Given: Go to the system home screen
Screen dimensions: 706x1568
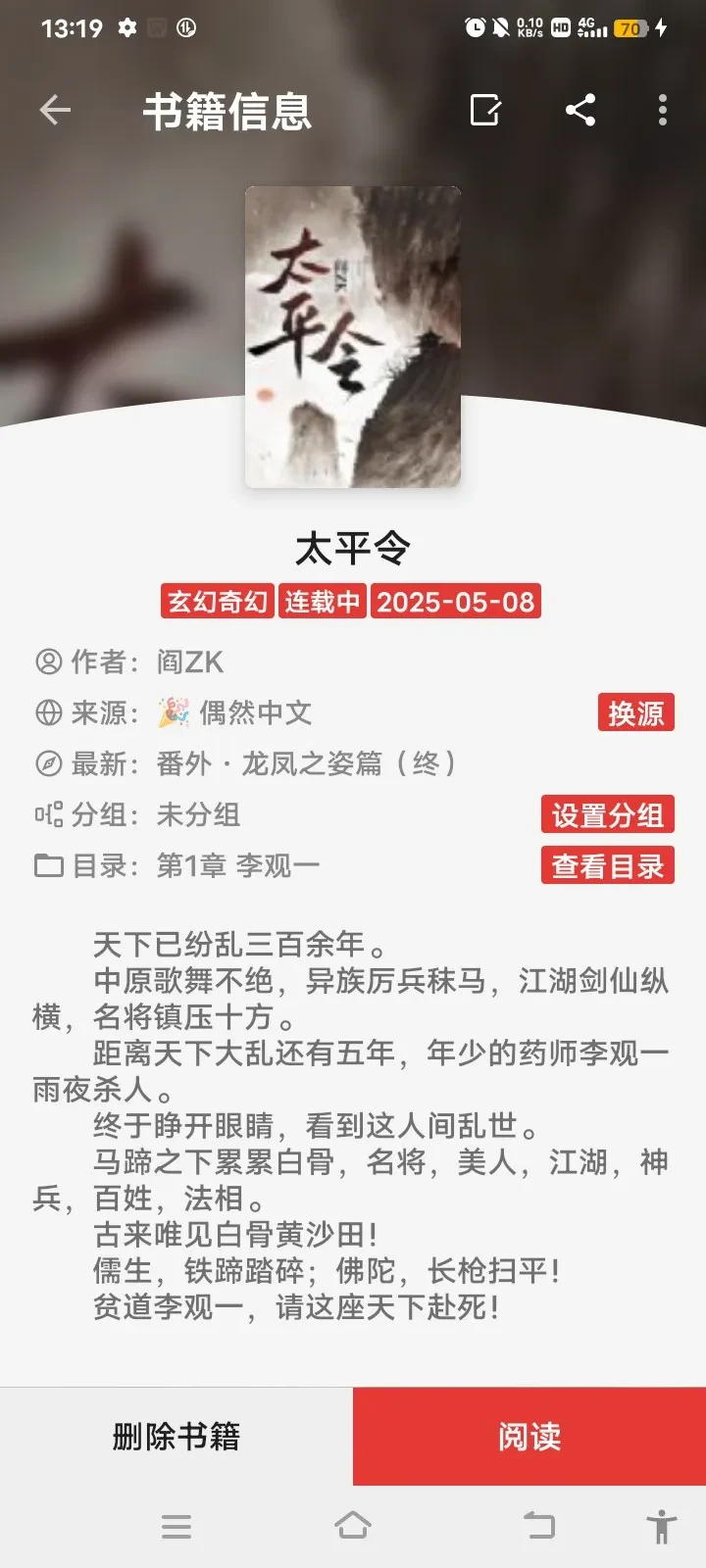Looking at the screenshot, I should 353,1526.
